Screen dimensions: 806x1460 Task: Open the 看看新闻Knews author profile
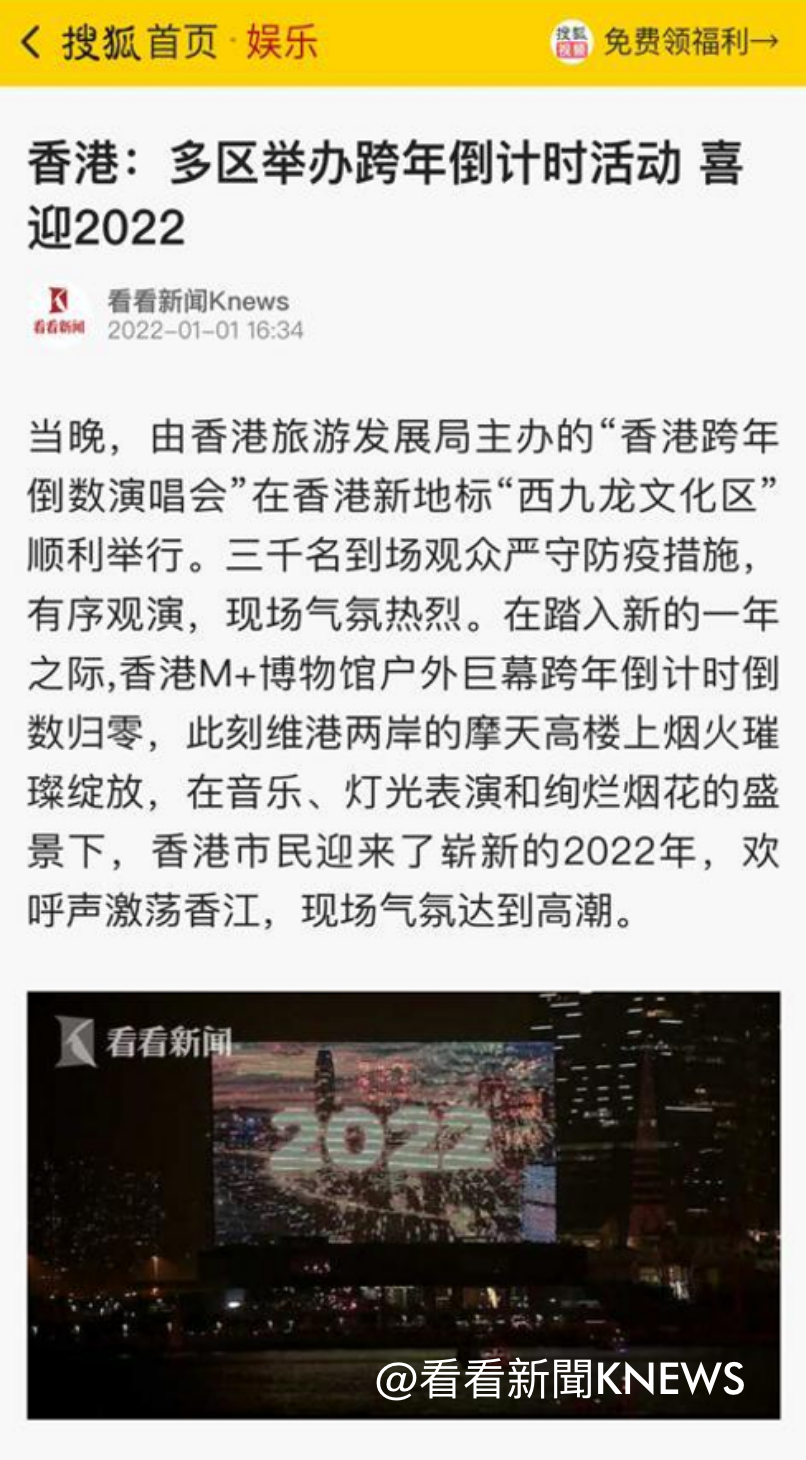[198, 301]
